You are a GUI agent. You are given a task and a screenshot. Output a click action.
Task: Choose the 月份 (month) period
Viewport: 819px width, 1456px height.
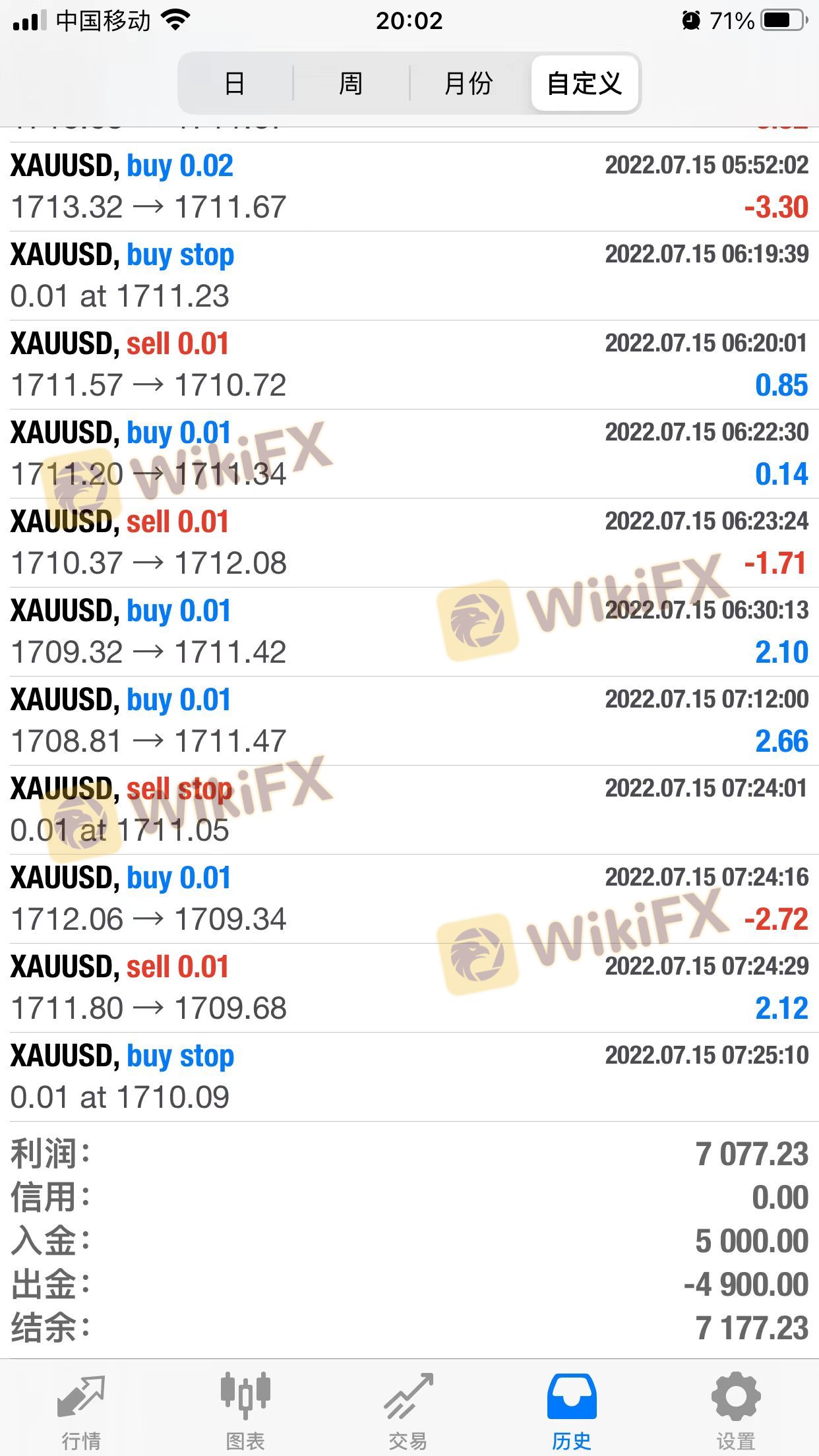point(468,84)
